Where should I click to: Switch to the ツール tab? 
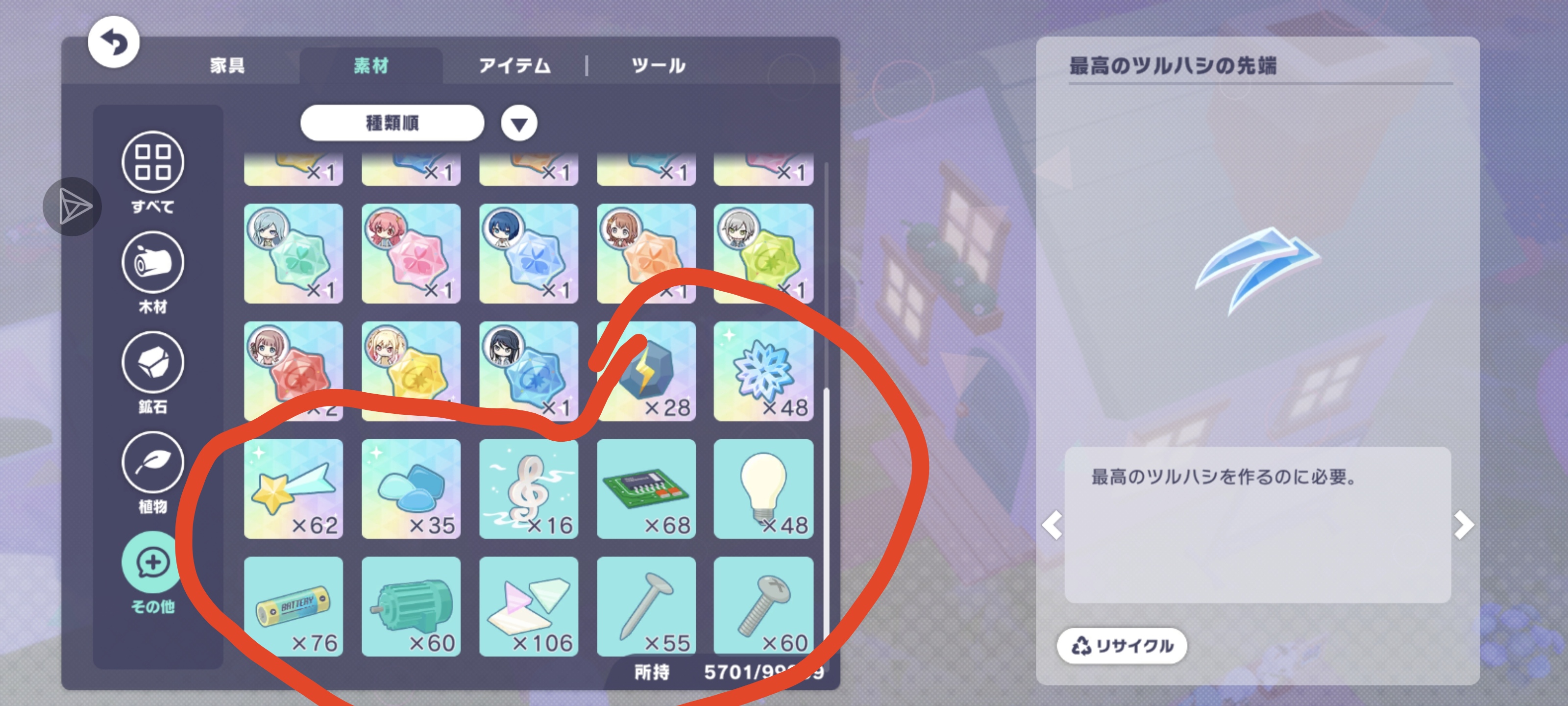[x=658, y=65]
